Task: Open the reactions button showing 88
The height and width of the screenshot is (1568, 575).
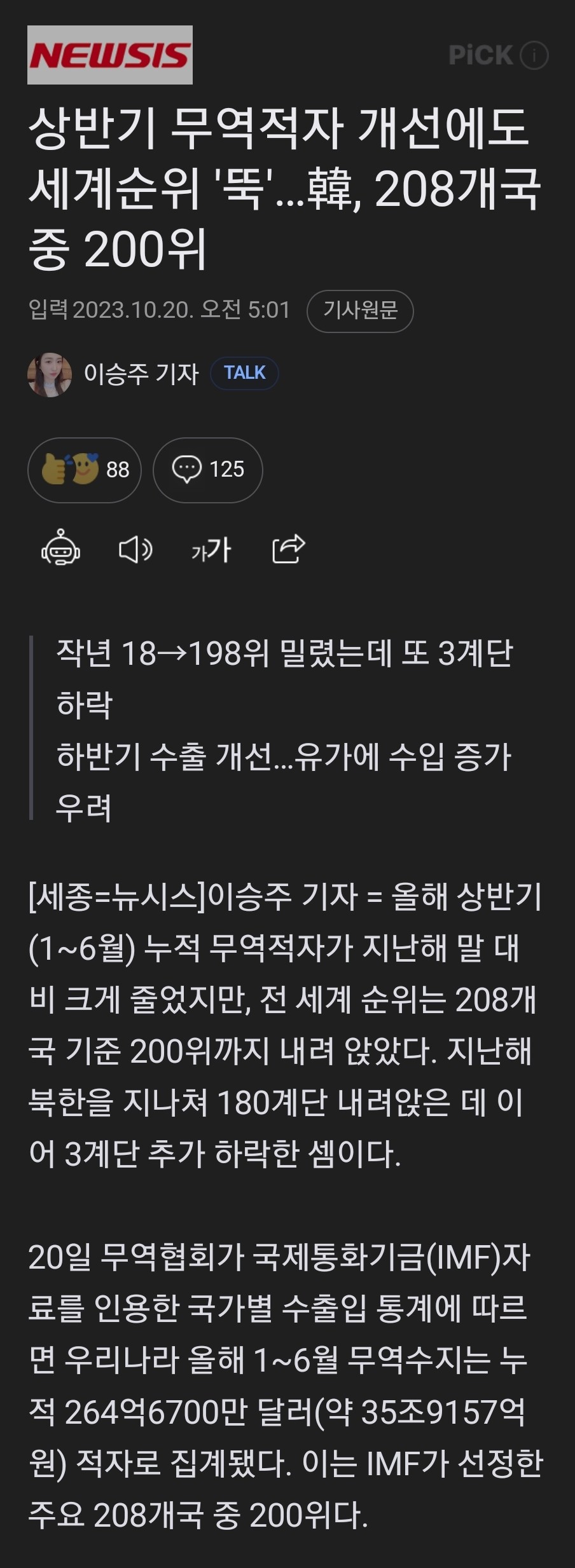Action: 85,470
